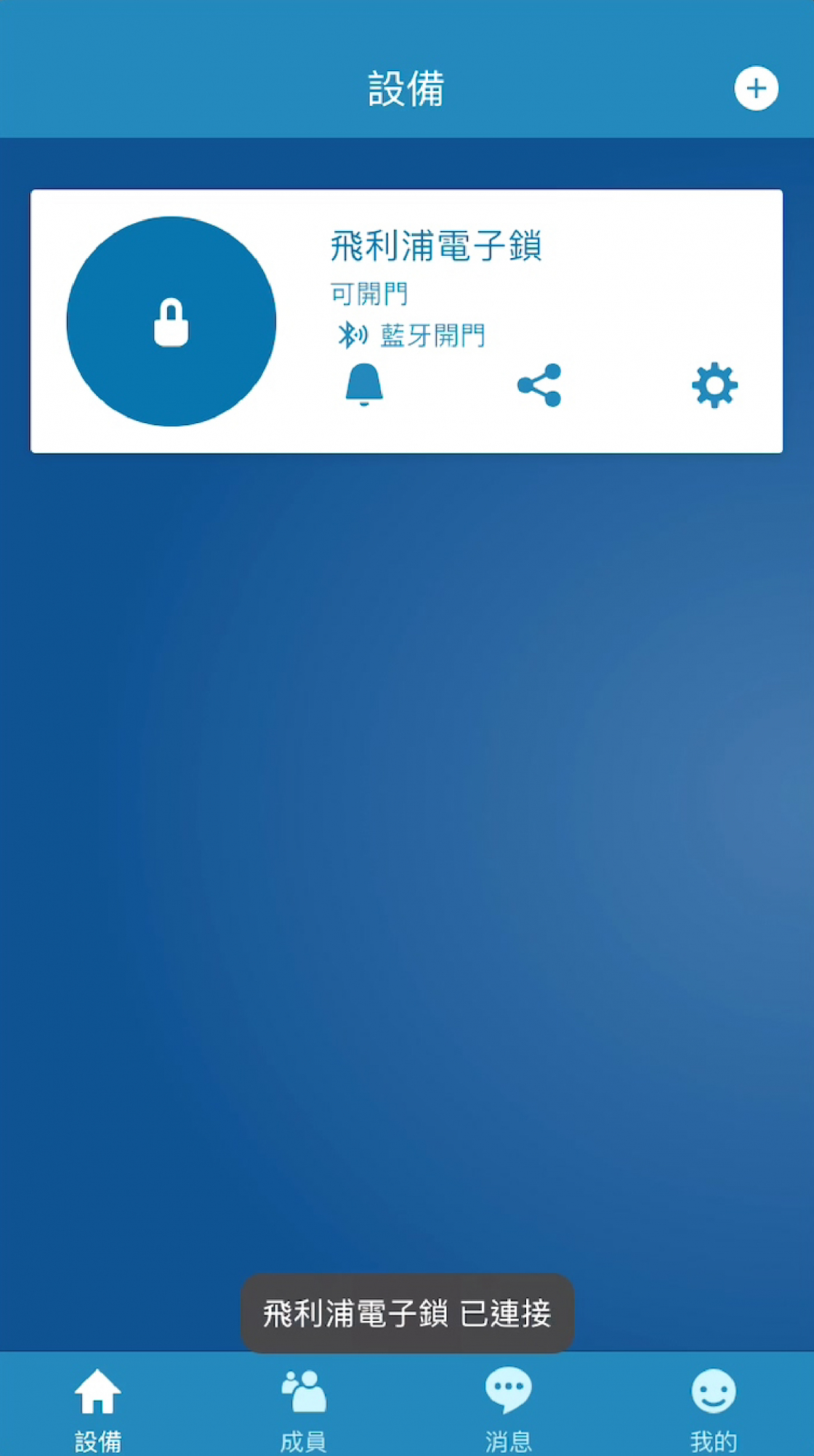Switch to the 設備 tab
The width and height of the screenshot is (814, 1456).
click(x=98, y=1407)
